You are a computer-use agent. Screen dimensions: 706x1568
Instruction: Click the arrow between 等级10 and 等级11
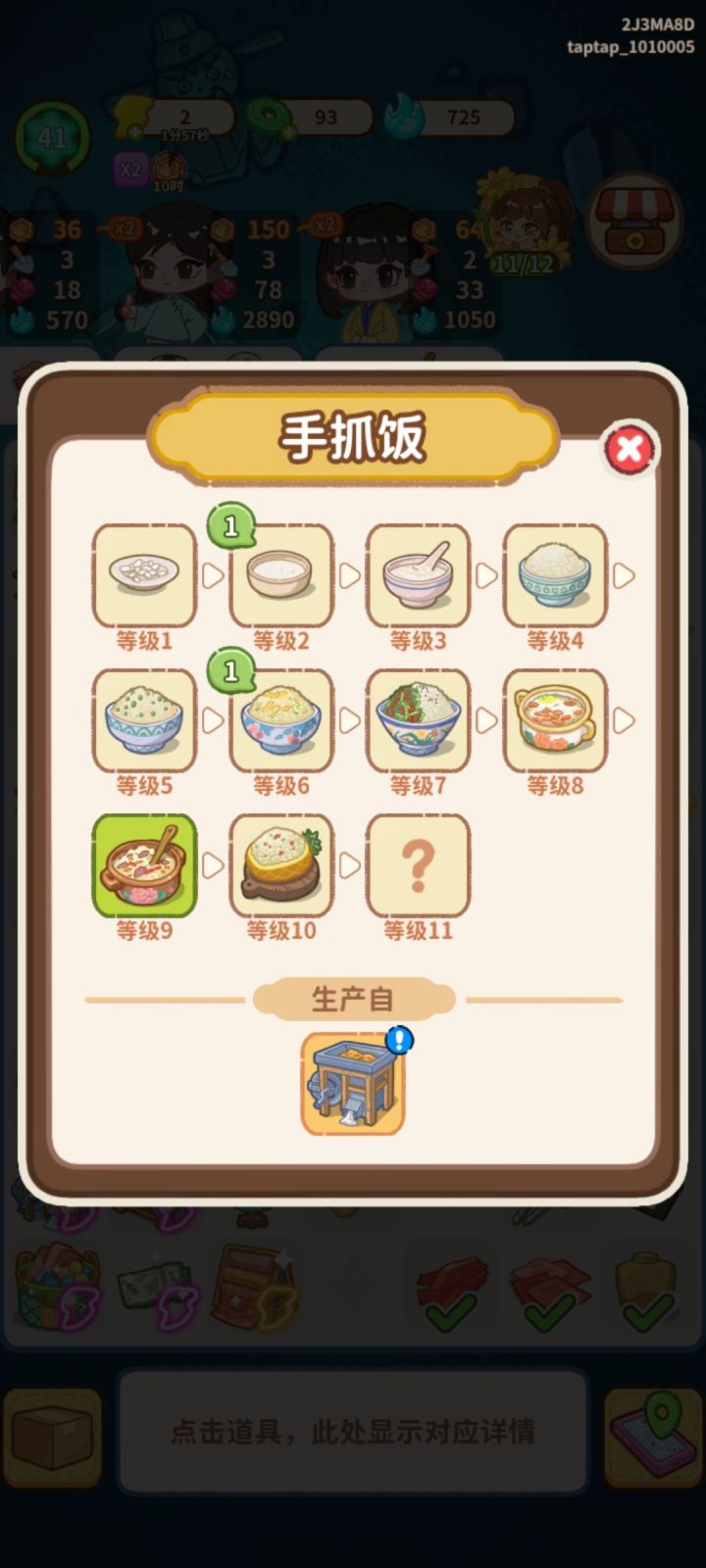click(x=351, y=866)
